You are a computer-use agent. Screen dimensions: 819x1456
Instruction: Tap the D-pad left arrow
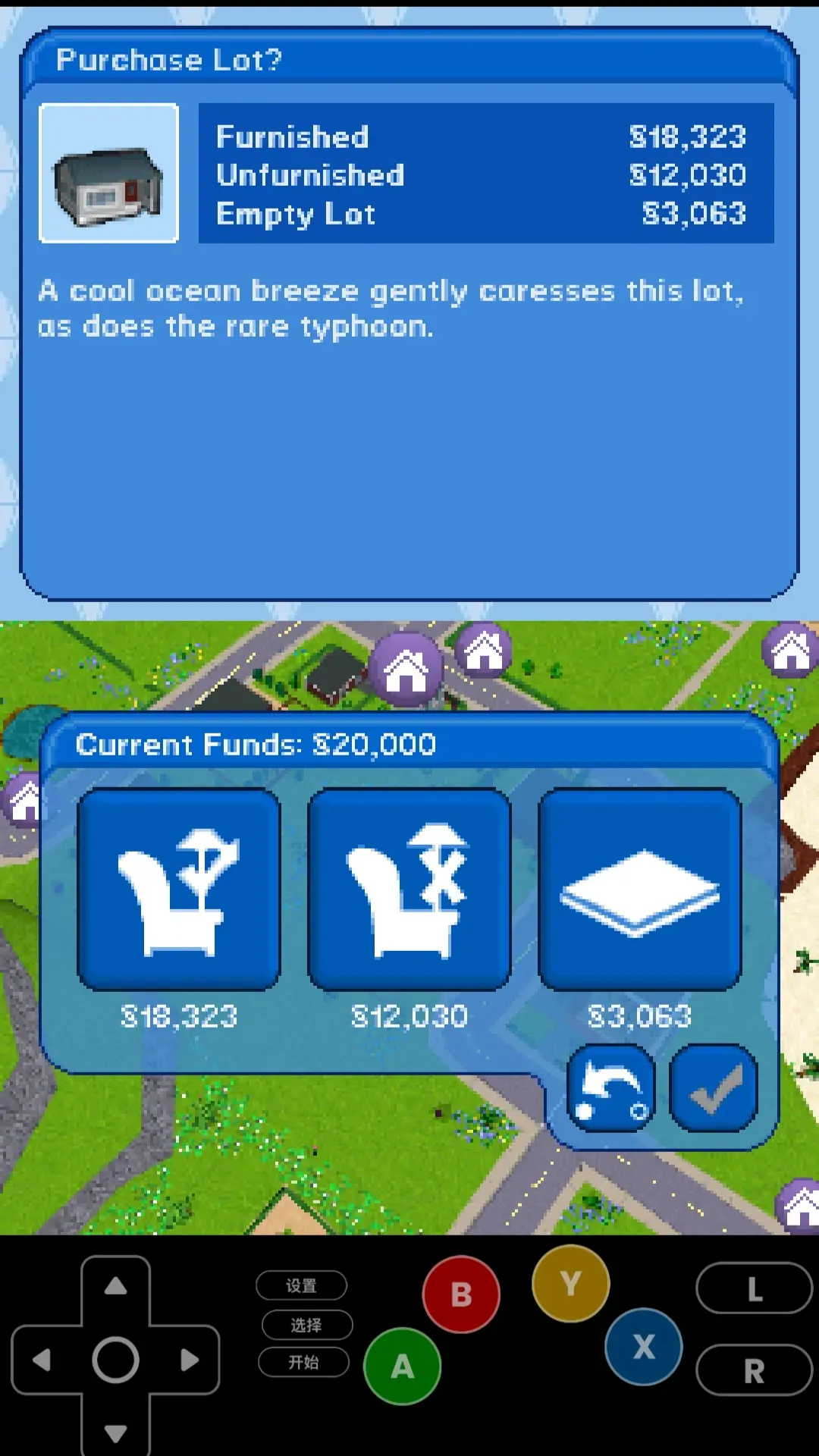coord(42,1360)
